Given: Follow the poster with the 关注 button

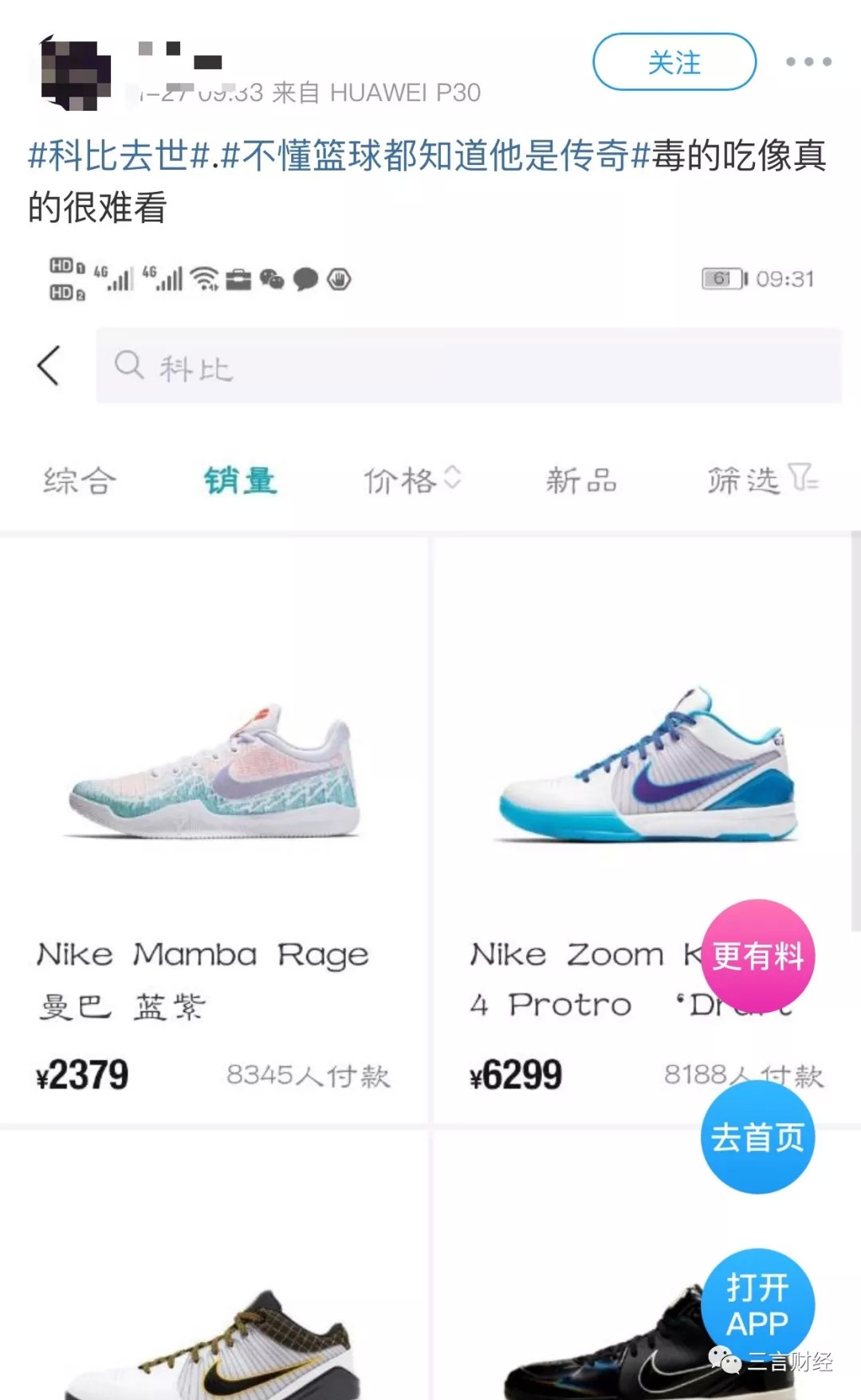Looking at the screenshot, I should point(674,62).
